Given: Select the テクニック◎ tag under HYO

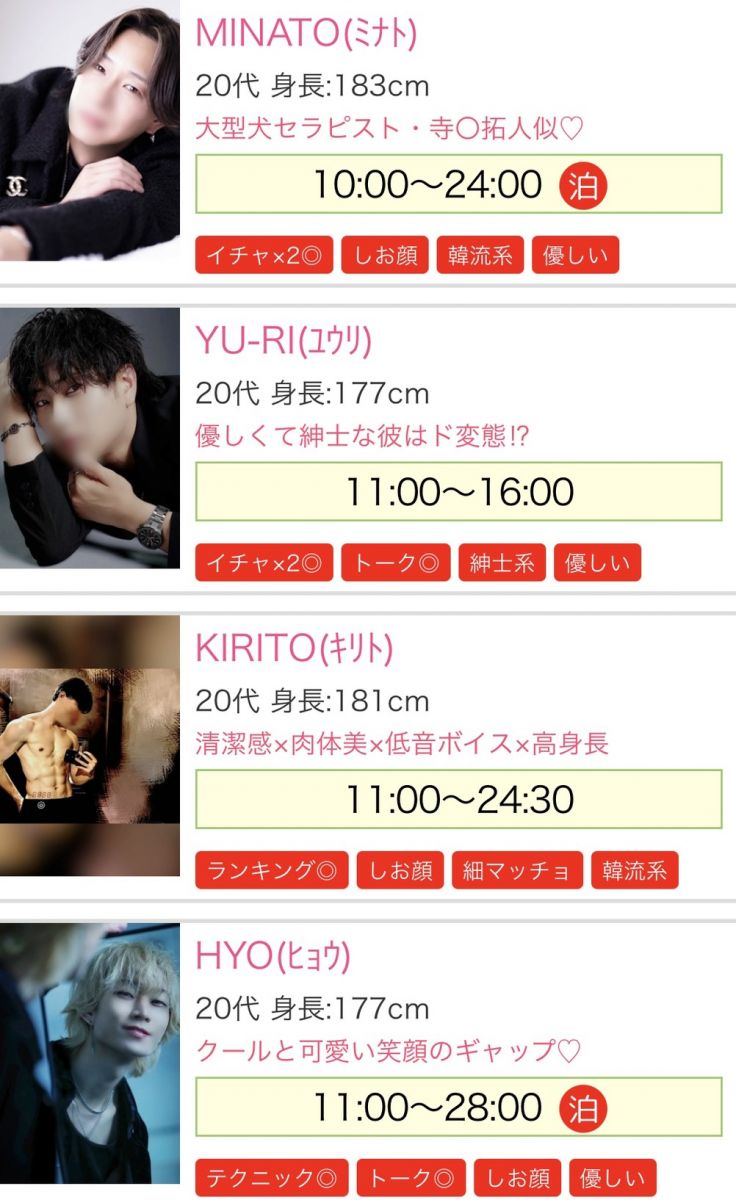Looking at the screenshot, I should click(272, 1178).
